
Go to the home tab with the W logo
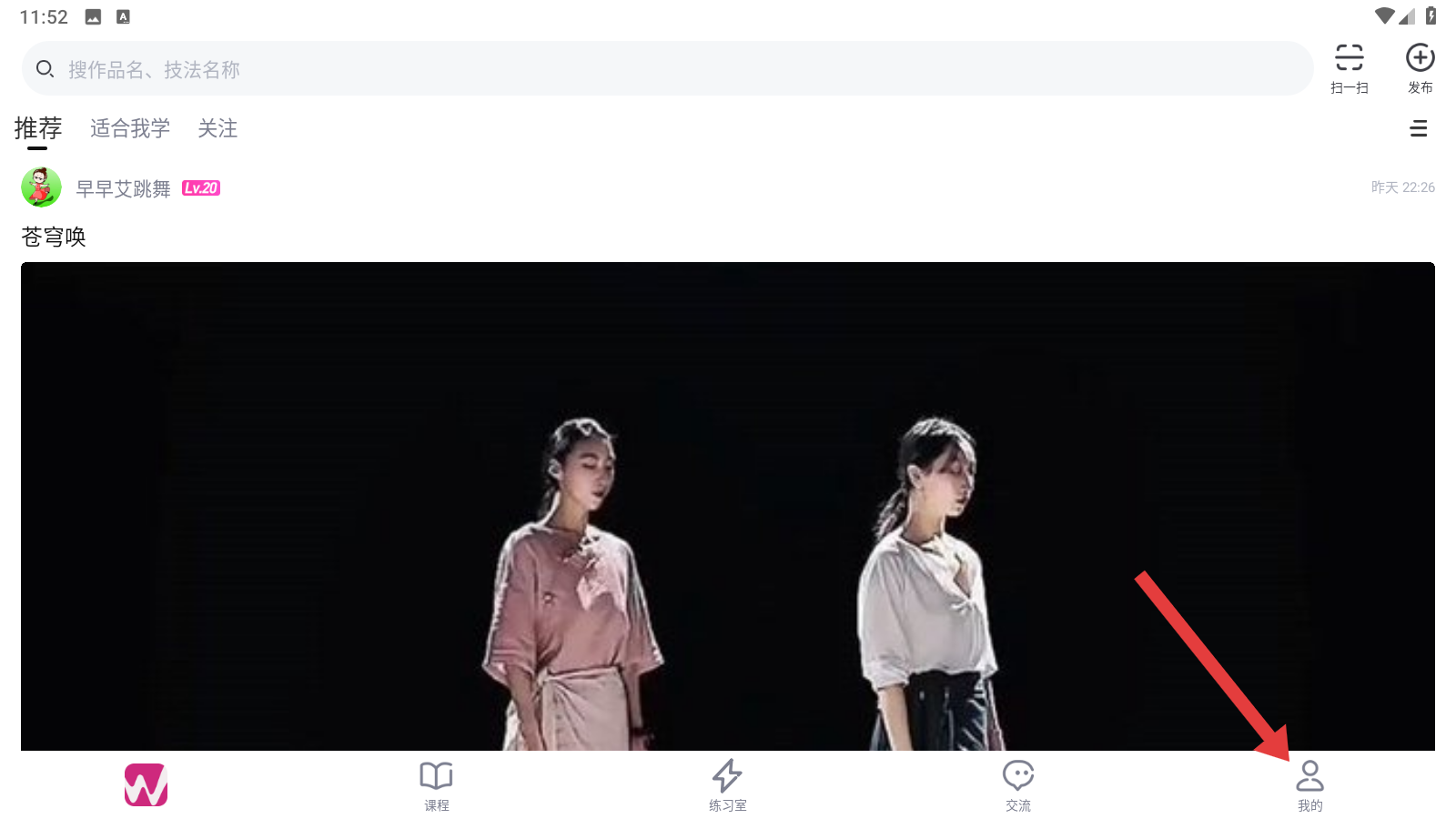(x=146, y=784)
